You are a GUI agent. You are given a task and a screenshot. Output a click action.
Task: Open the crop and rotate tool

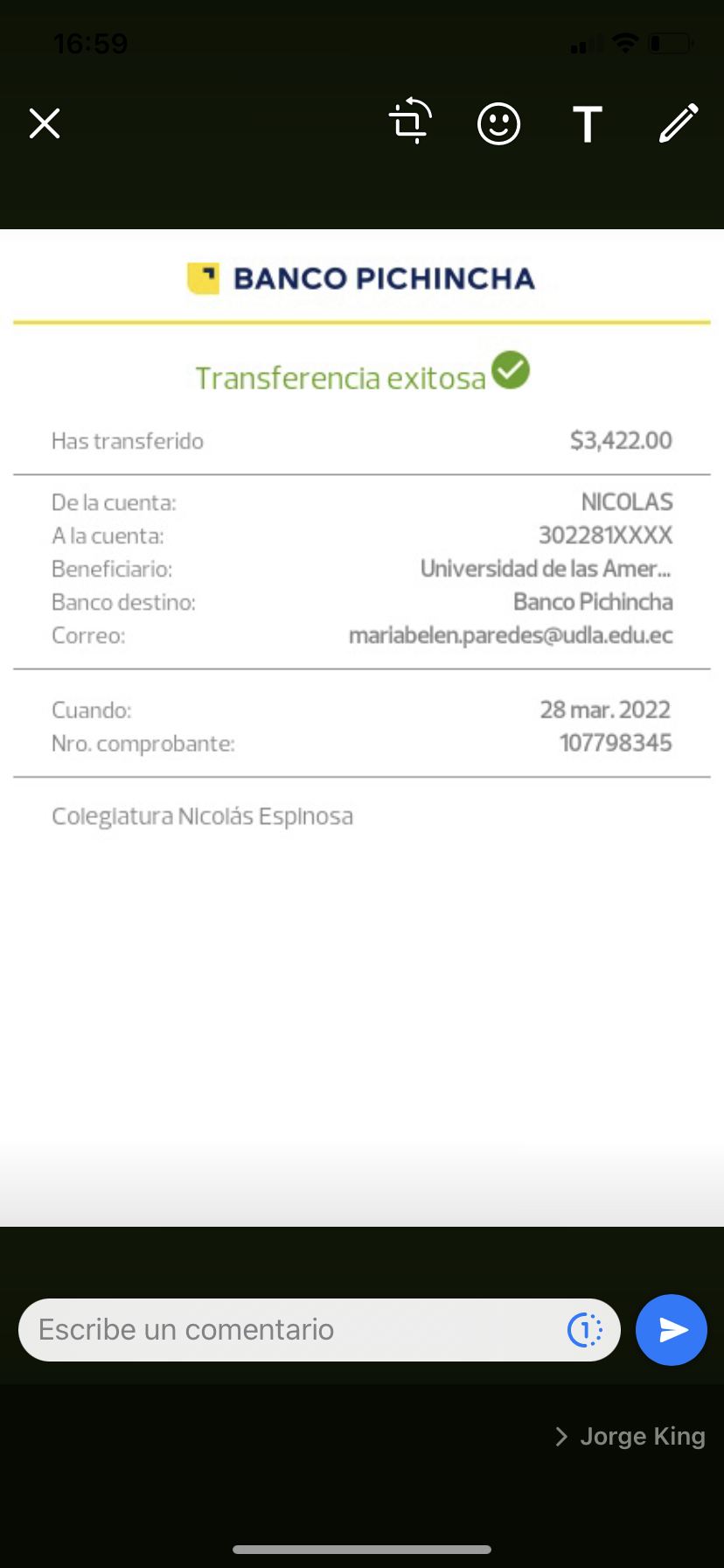410,122
